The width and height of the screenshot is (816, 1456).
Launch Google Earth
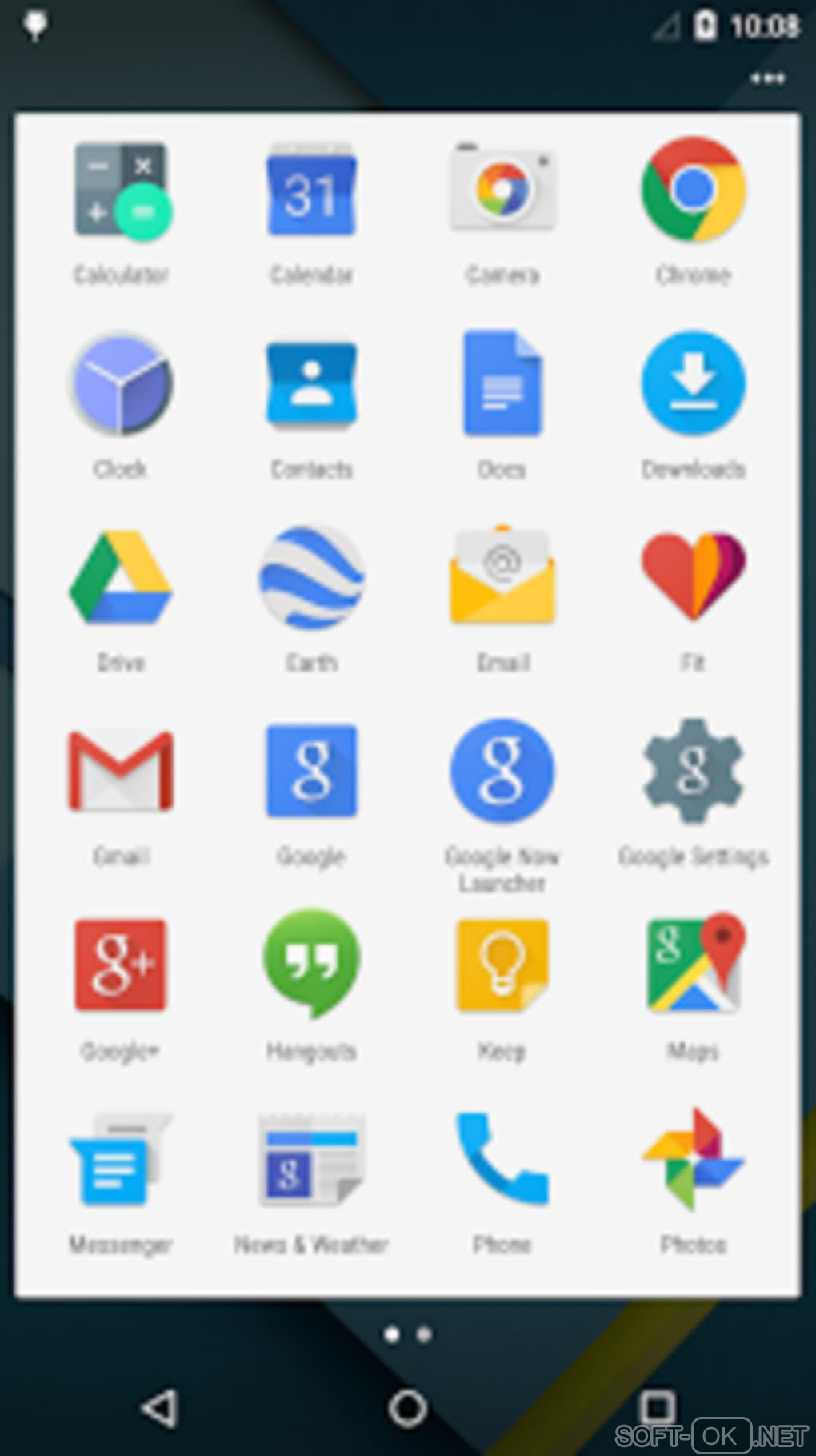pos(311,578)
